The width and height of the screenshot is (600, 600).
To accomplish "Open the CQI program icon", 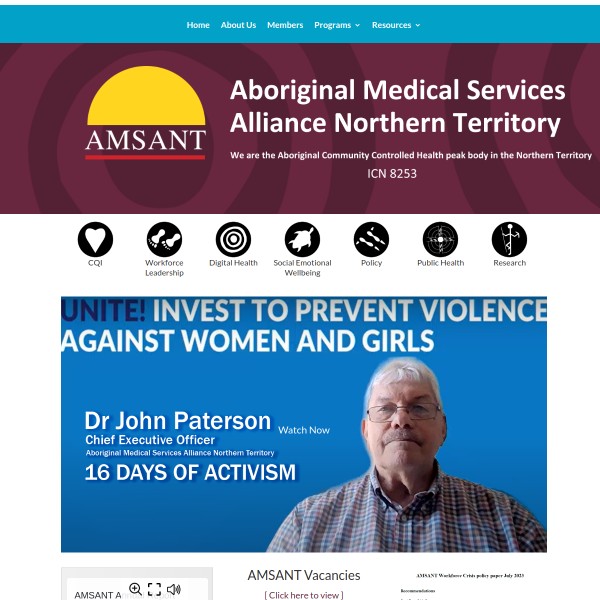I will pos(95,240).
